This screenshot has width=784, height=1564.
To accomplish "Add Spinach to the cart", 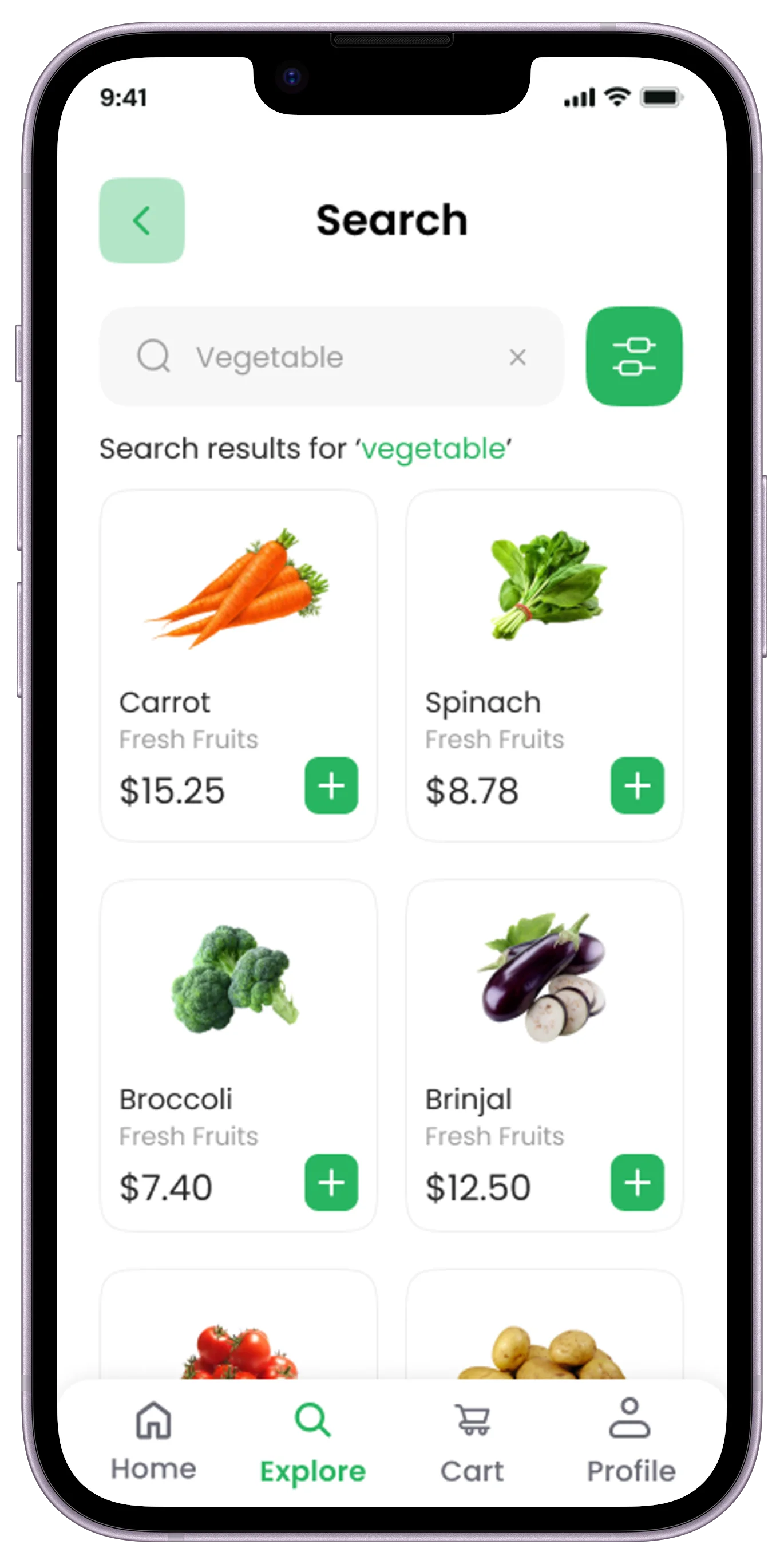I will (636, 785).
